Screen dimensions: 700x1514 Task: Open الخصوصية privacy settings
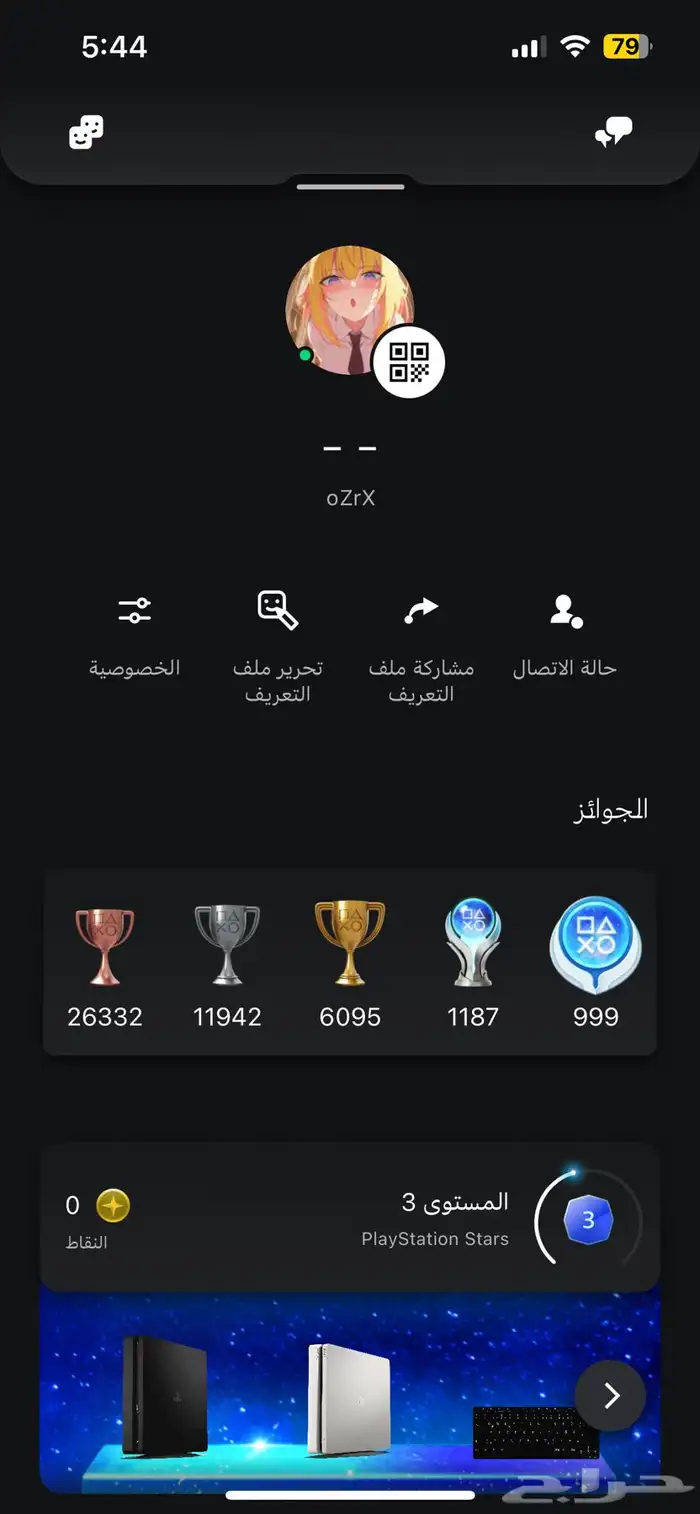(134, 636)
